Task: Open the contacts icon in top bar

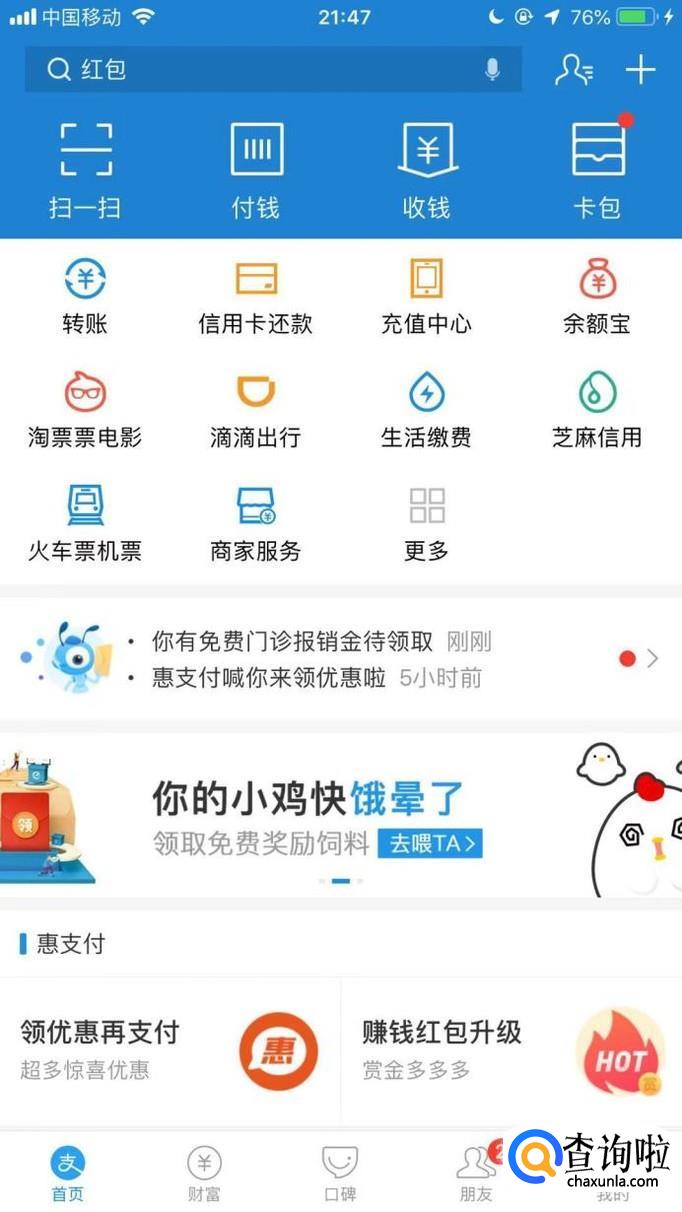Action: click(x=574, y=70)
